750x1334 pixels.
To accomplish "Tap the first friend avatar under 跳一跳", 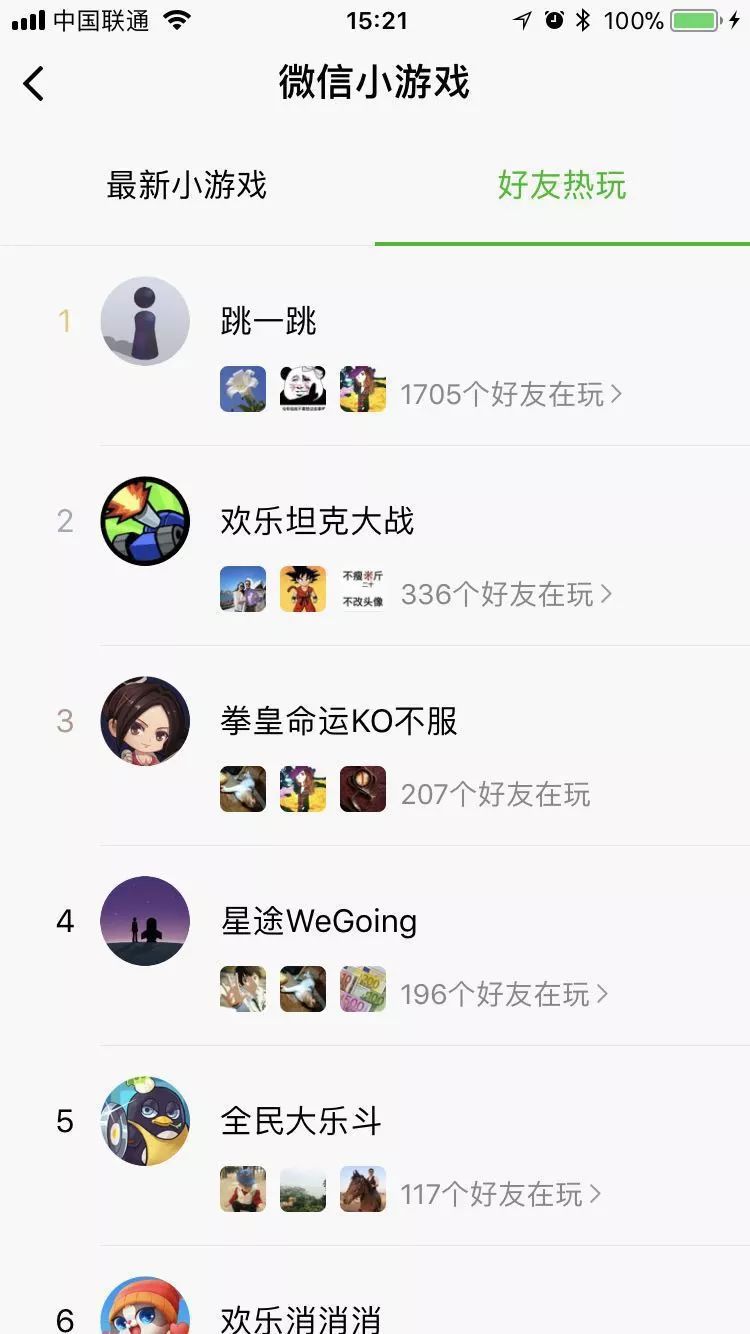I will coord(242,388).
